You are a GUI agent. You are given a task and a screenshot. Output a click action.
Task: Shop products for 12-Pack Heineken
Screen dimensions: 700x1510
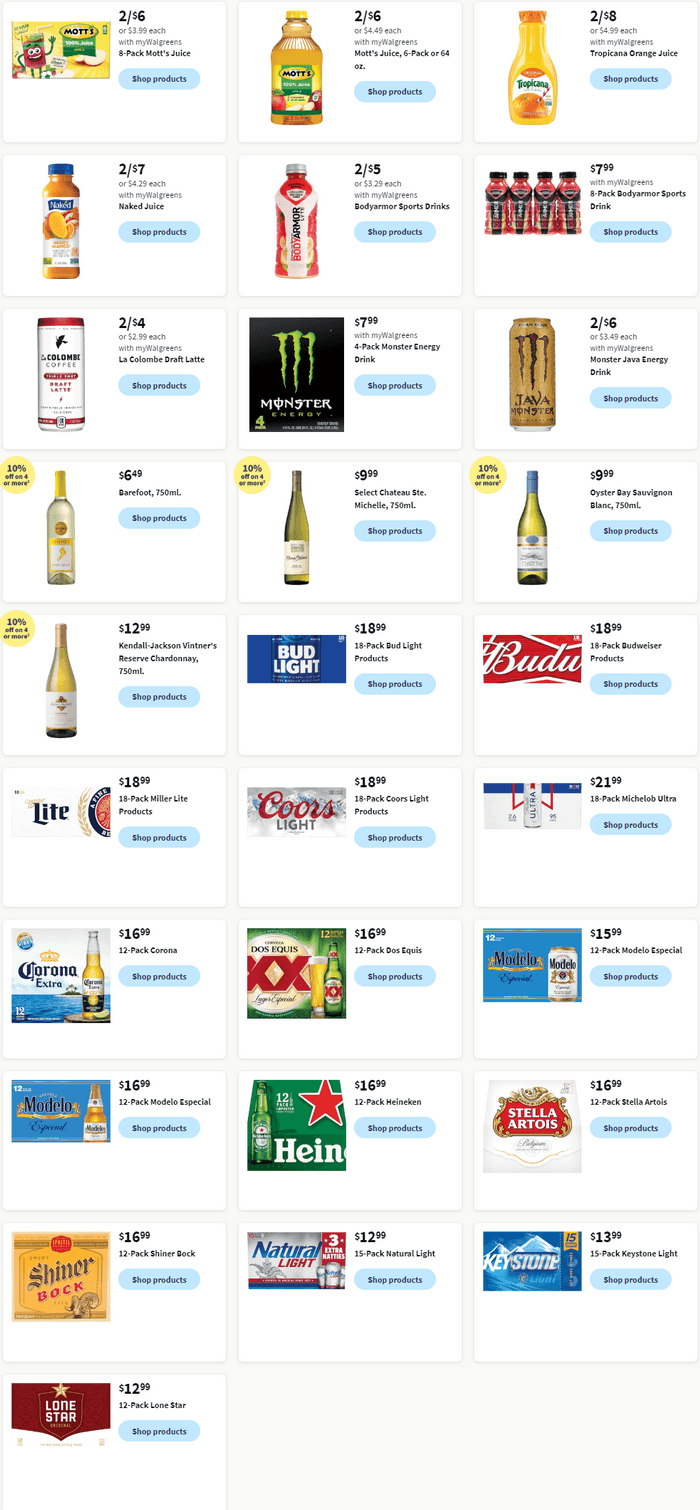pos(394,1128)
